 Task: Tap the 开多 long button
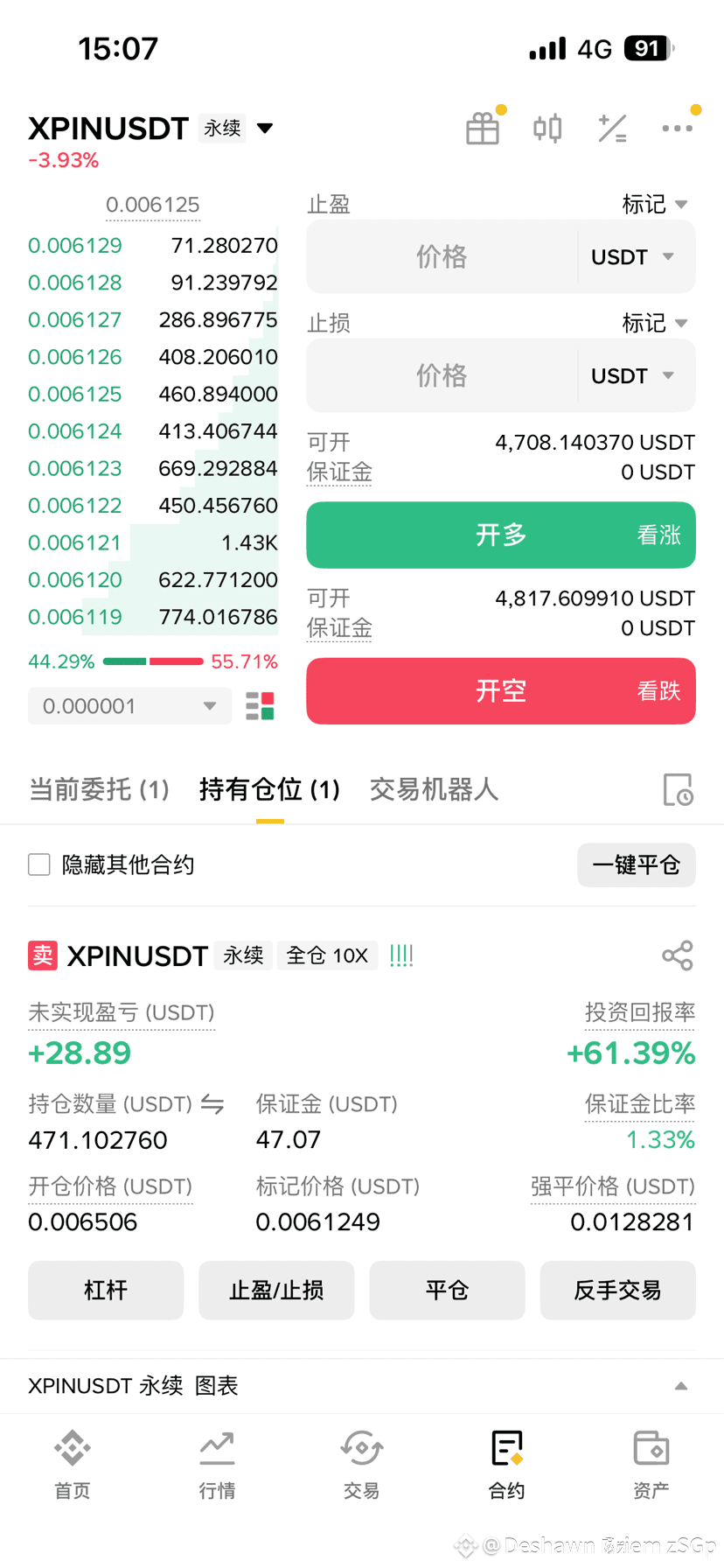point(500,535)
